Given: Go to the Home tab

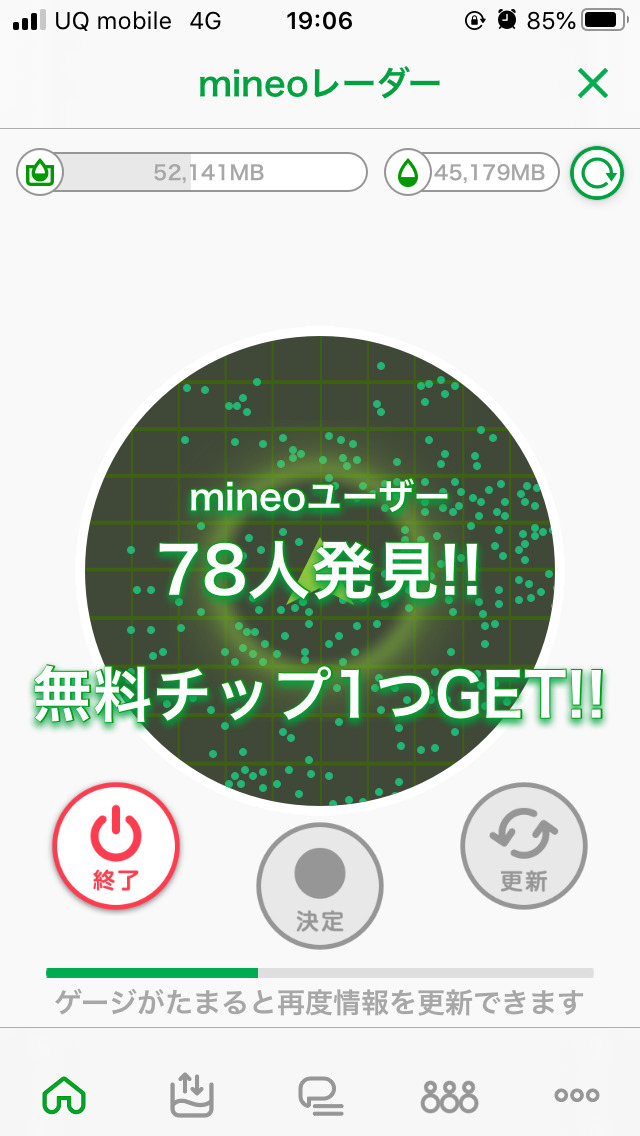Looking at the screenshot, I should coord(64,1096).
